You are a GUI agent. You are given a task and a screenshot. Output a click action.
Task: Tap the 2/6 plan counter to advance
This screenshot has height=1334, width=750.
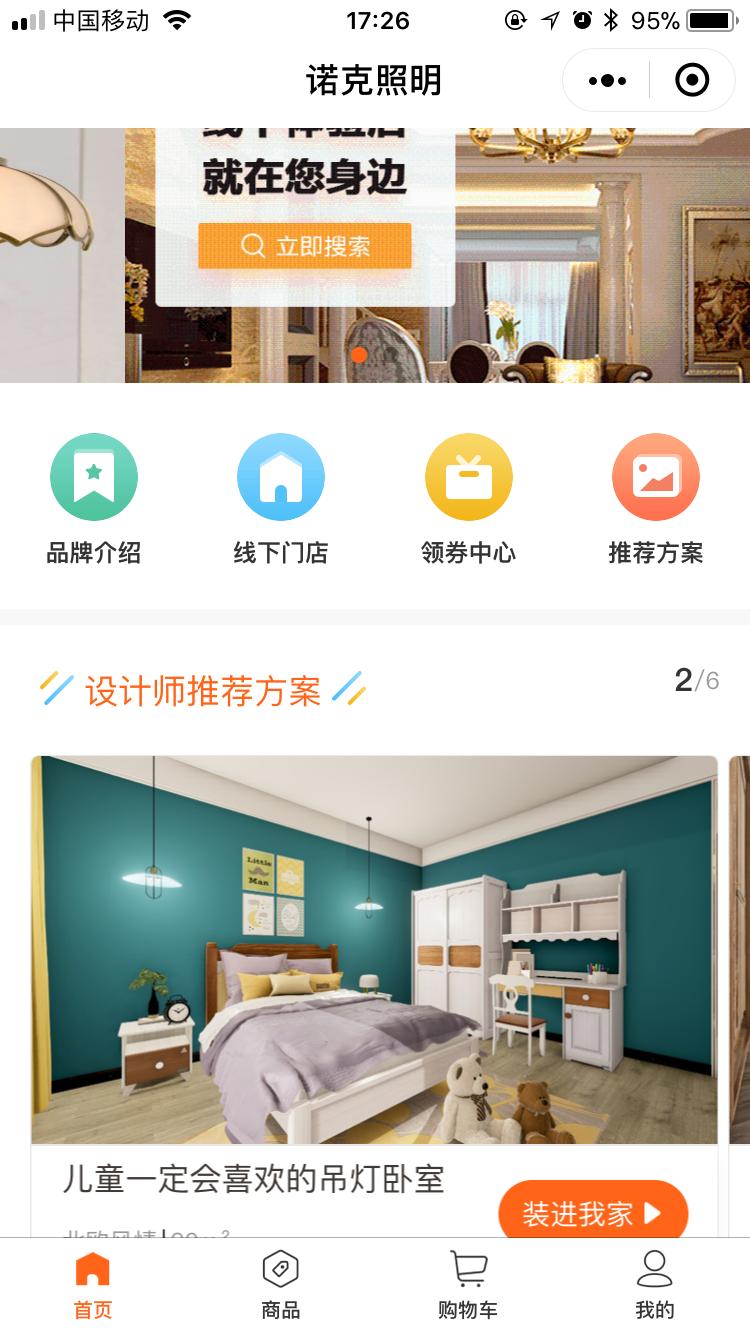691,679
